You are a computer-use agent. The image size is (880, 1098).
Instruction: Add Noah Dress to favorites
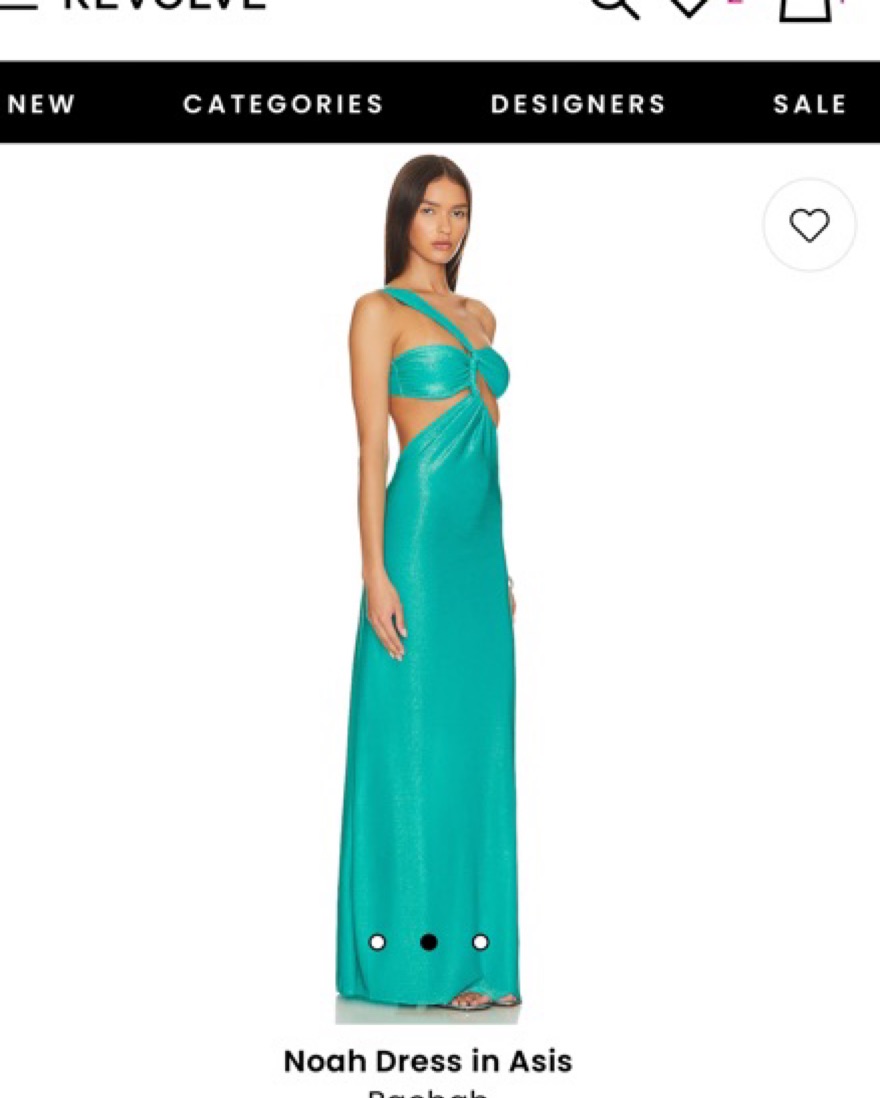(x=809, y=225)
